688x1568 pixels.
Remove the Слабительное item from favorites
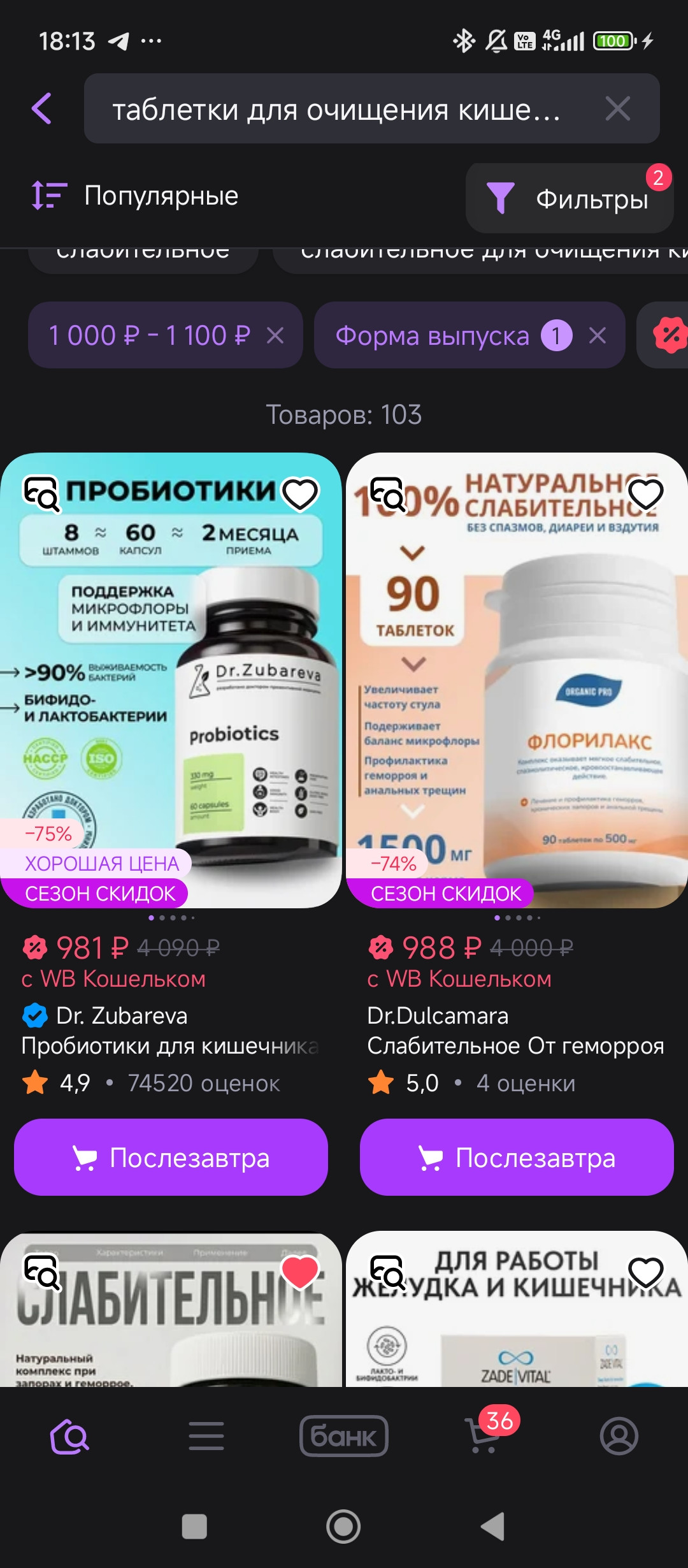pyautogui.click(x=300, y=1272)
